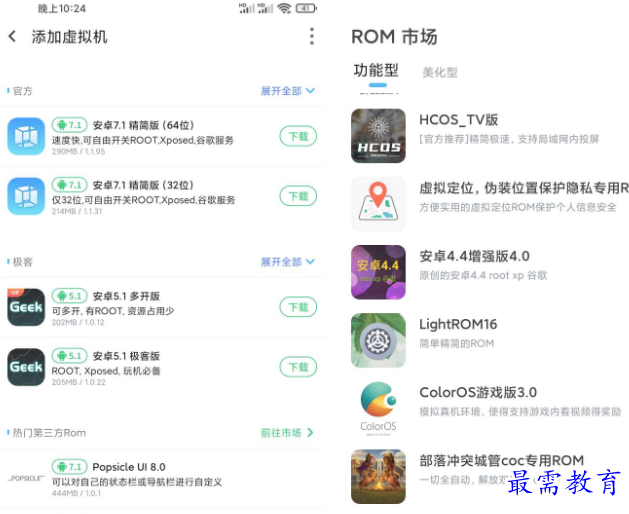
Task: Go back from Add Virtual Machine
Action: coord(12,37)
